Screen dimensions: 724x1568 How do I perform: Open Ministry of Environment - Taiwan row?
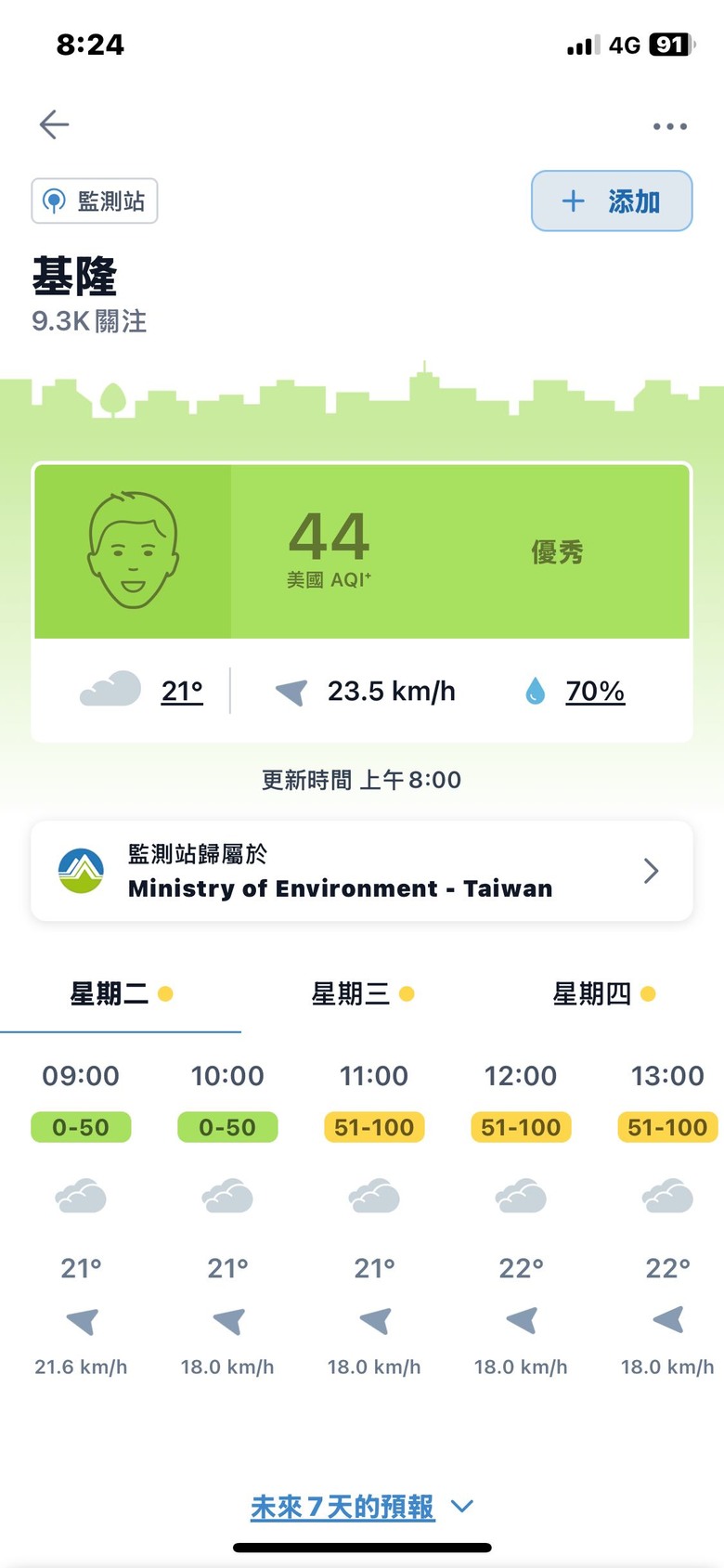click(362, 871)
